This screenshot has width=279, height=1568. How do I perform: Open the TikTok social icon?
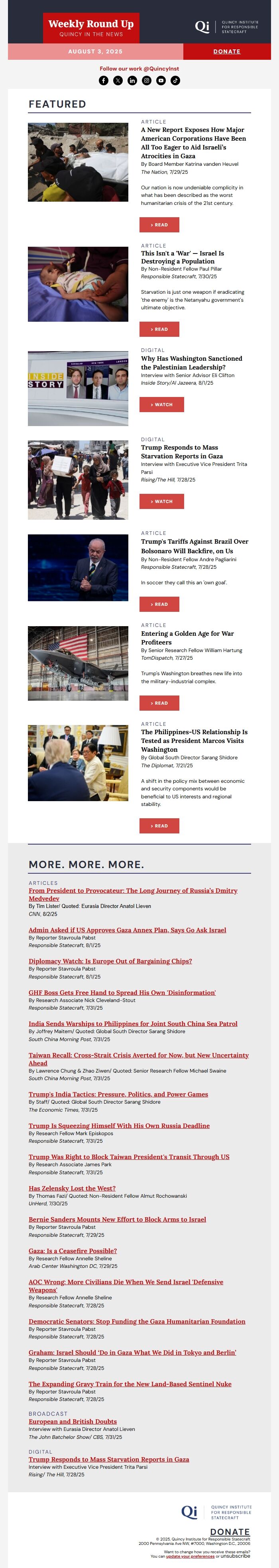pos(175,81)
